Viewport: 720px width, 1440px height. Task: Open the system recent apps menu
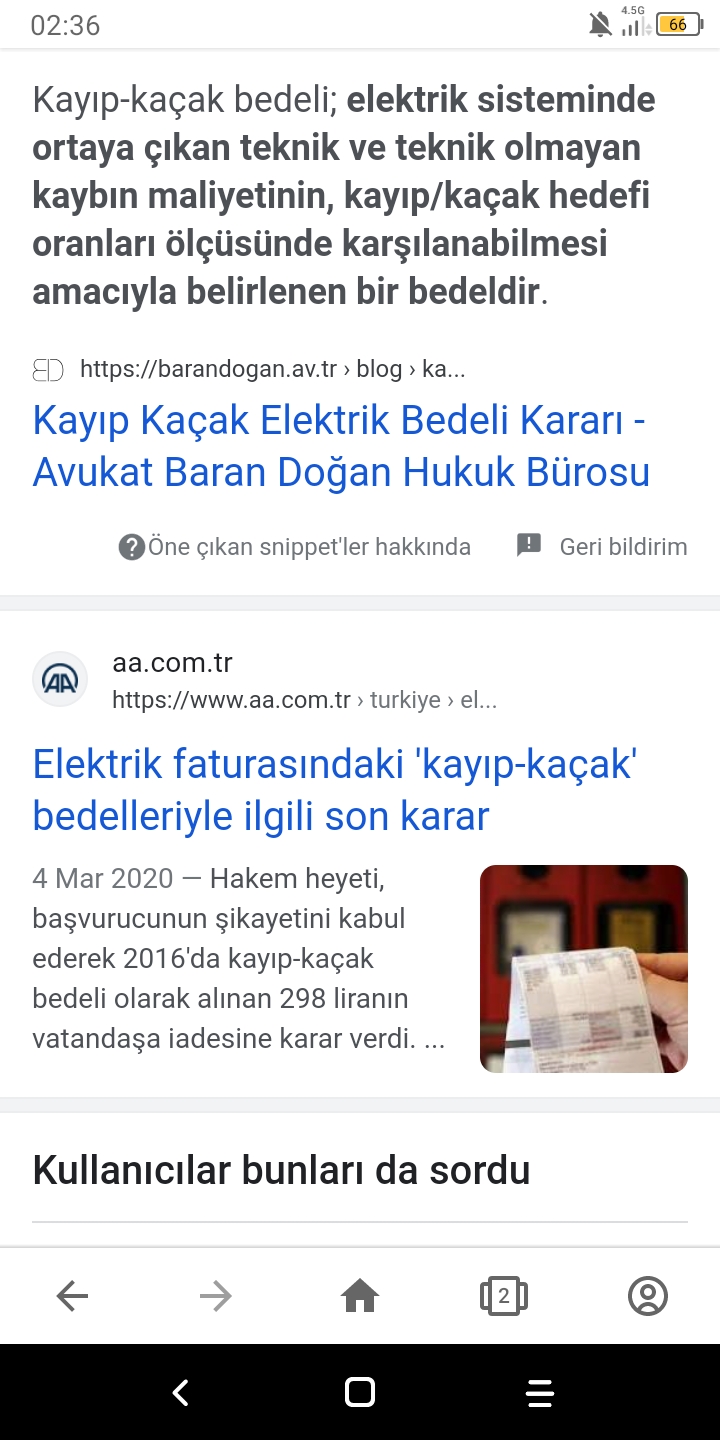539,1392
